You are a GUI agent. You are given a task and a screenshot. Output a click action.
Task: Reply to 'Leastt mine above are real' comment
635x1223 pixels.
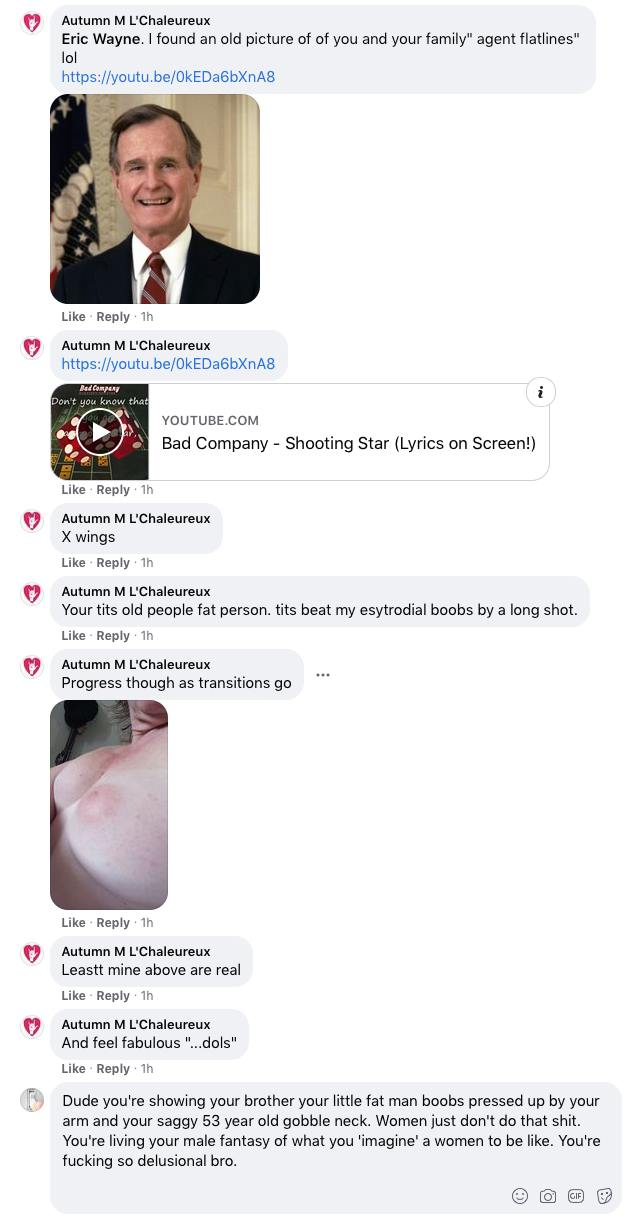113,996
